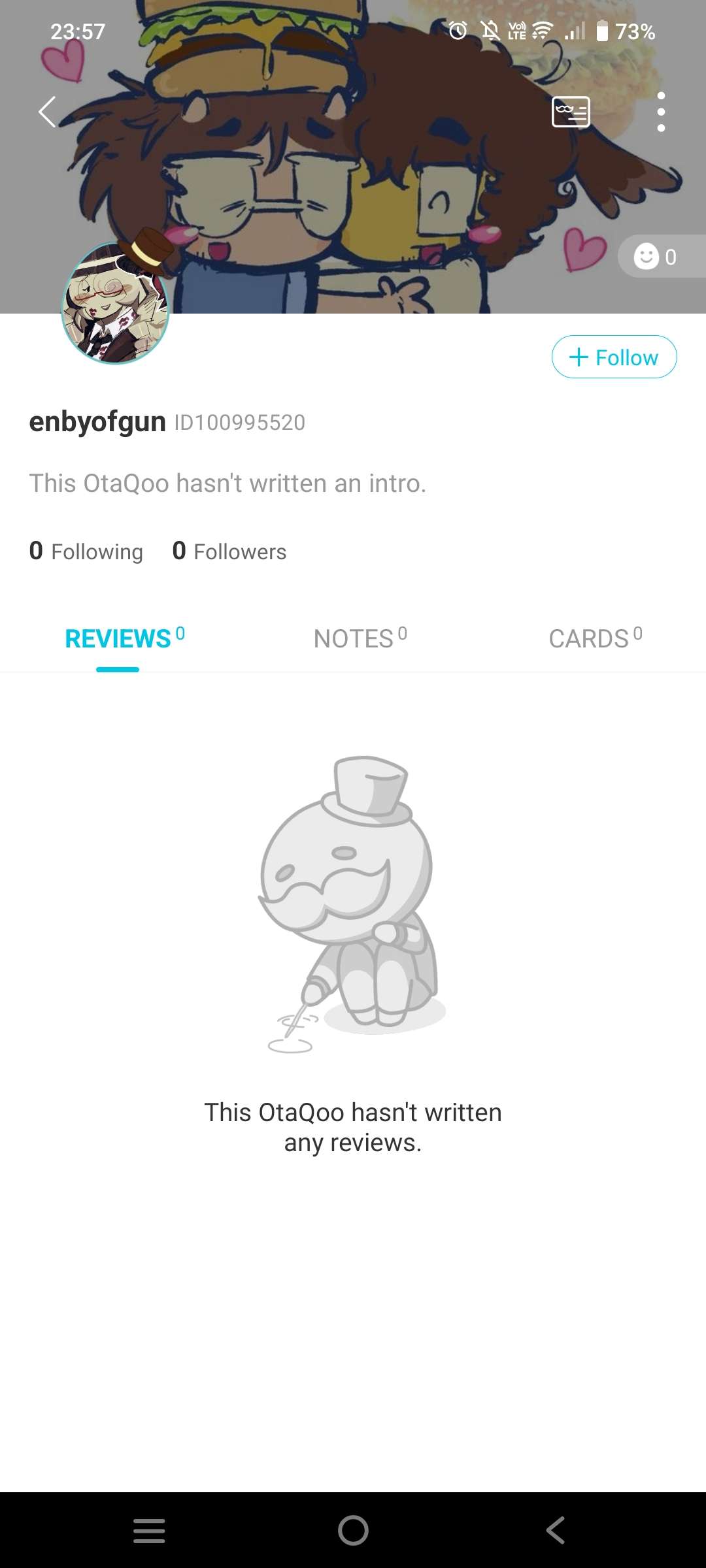Tap the system home button
Viewport: 706px width, 1568px height.
click(353, 1530)
